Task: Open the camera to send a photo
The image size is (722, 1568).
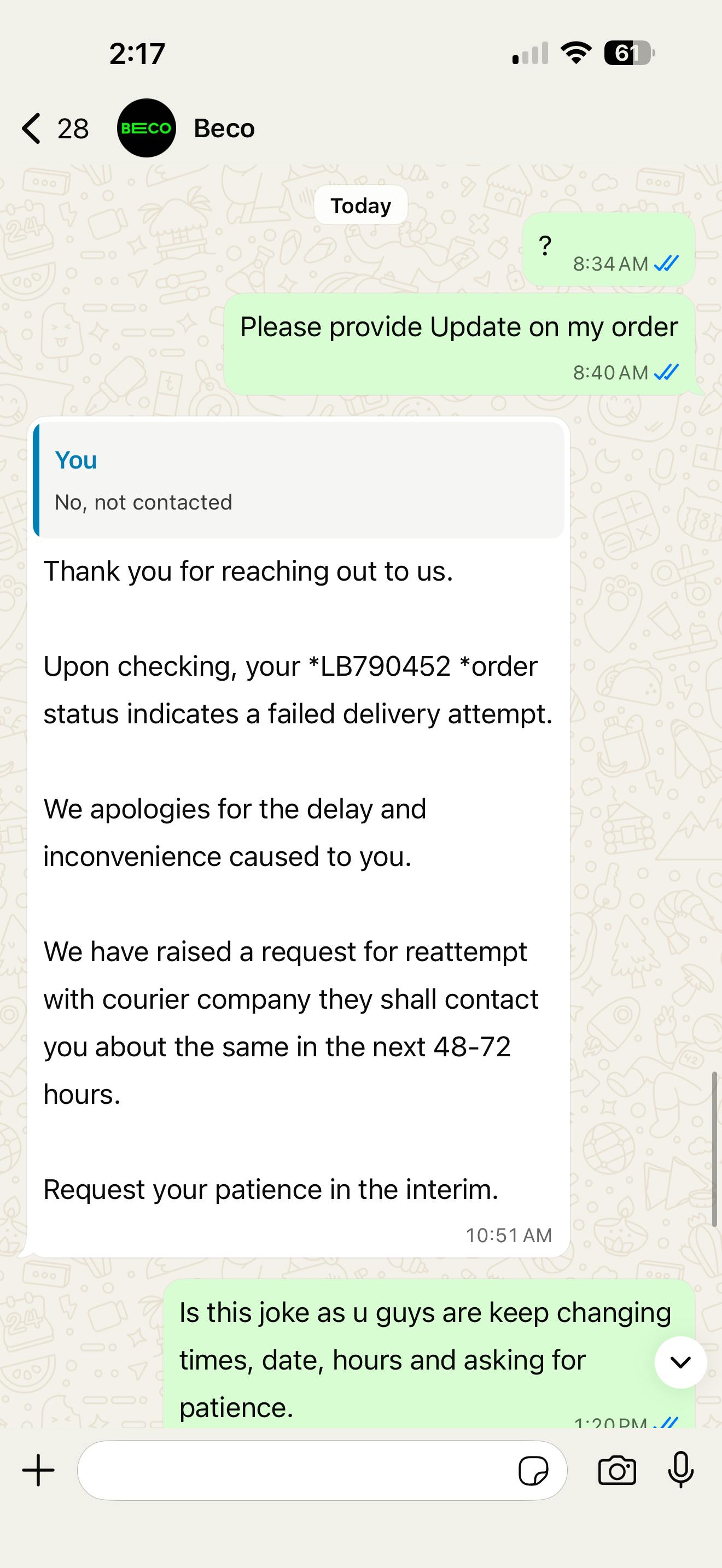Action: tap(616, 1471)
